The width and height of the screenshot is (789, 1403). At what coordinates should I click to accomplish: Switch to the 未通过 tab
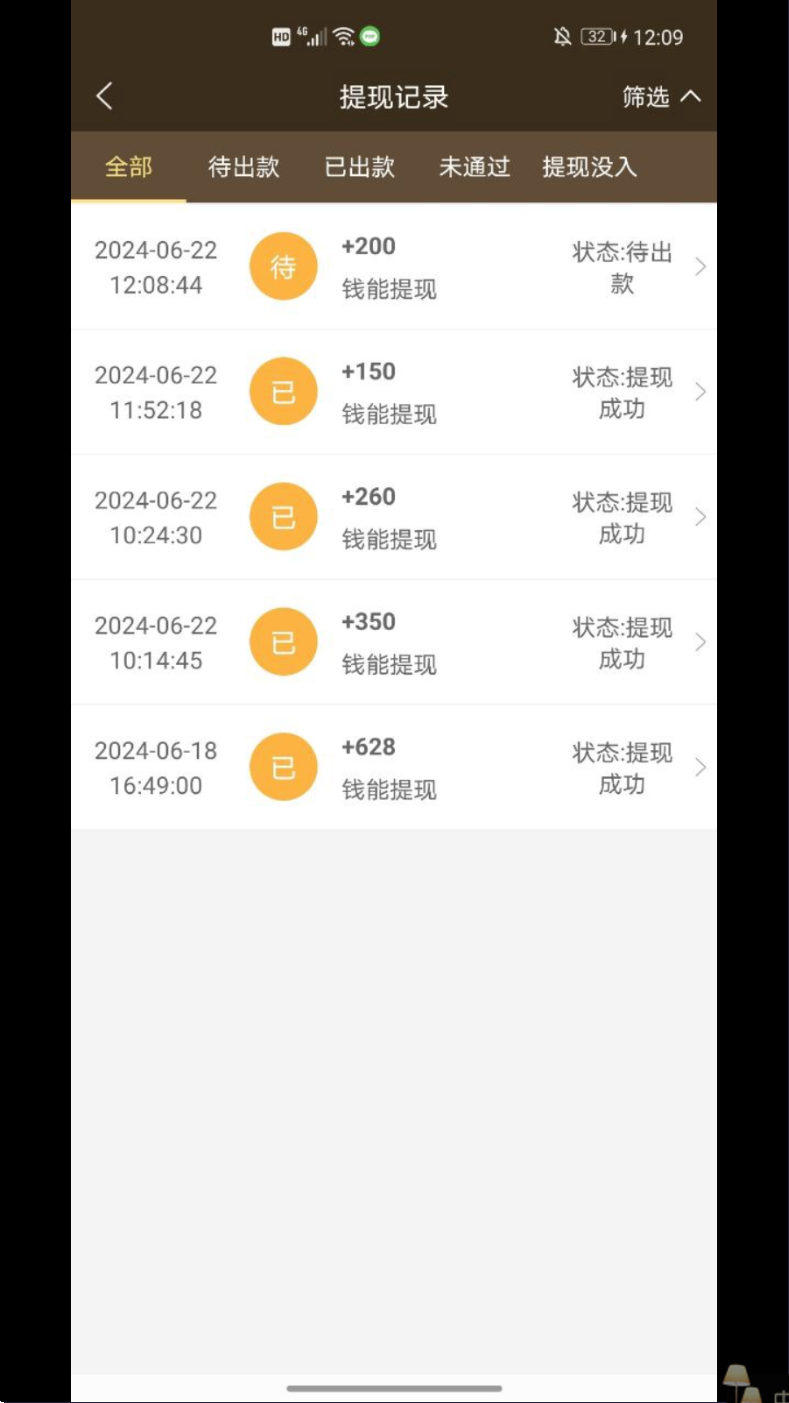pyautogui.click(x=475, y=167)
